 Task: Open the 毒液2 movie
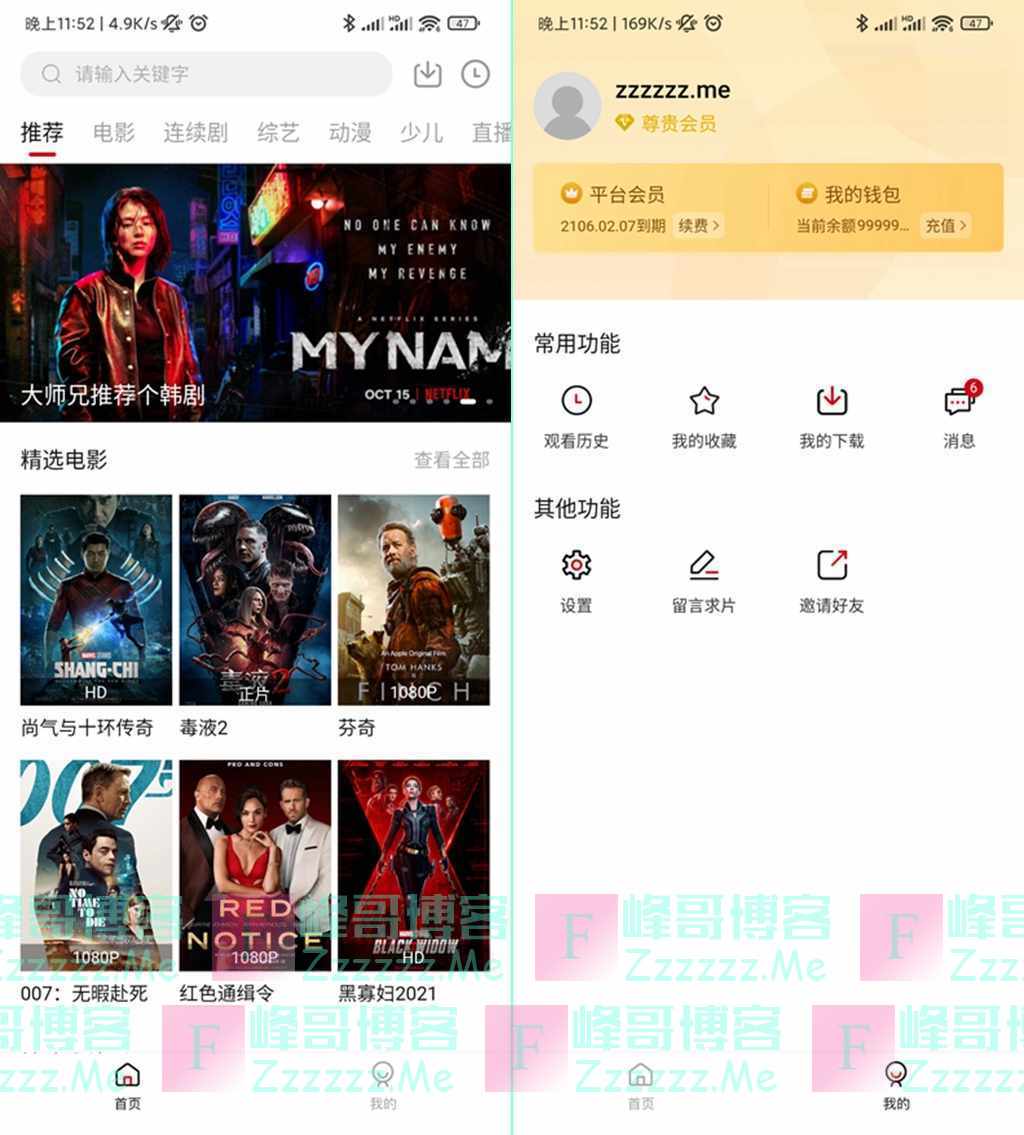pyautogui.click(x=255, y=600)
